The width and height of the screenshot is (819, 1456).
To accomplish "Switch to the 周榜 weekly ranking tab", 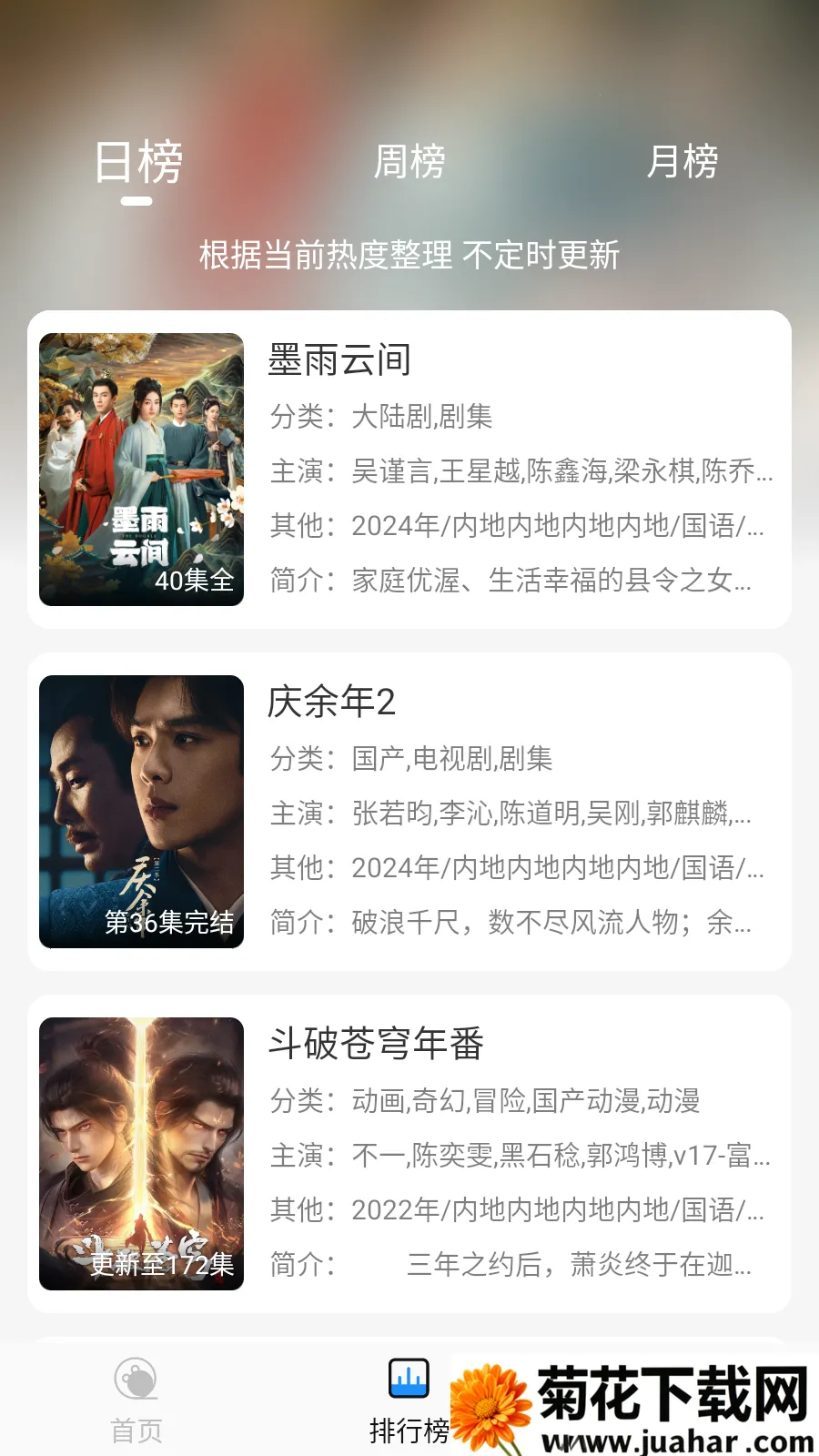I will pyautogui.click(x=409, y=162).
